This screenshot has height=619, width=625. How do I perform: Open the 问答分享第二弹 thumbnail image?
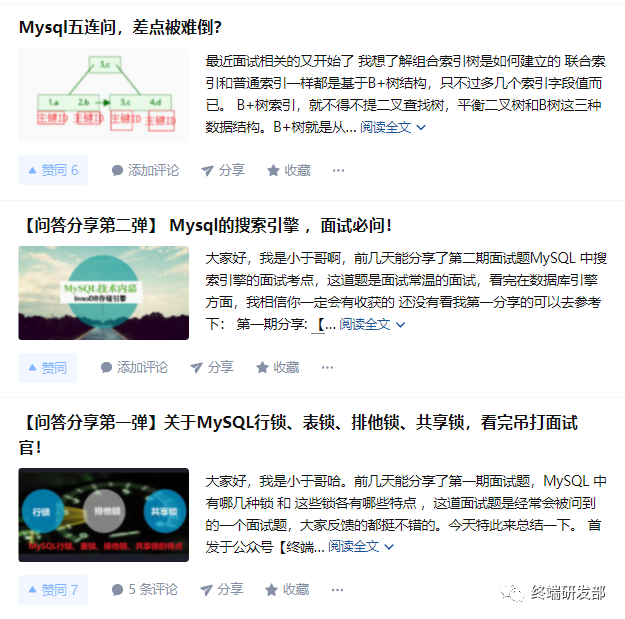pyautogui.click(x=103, y=293)
